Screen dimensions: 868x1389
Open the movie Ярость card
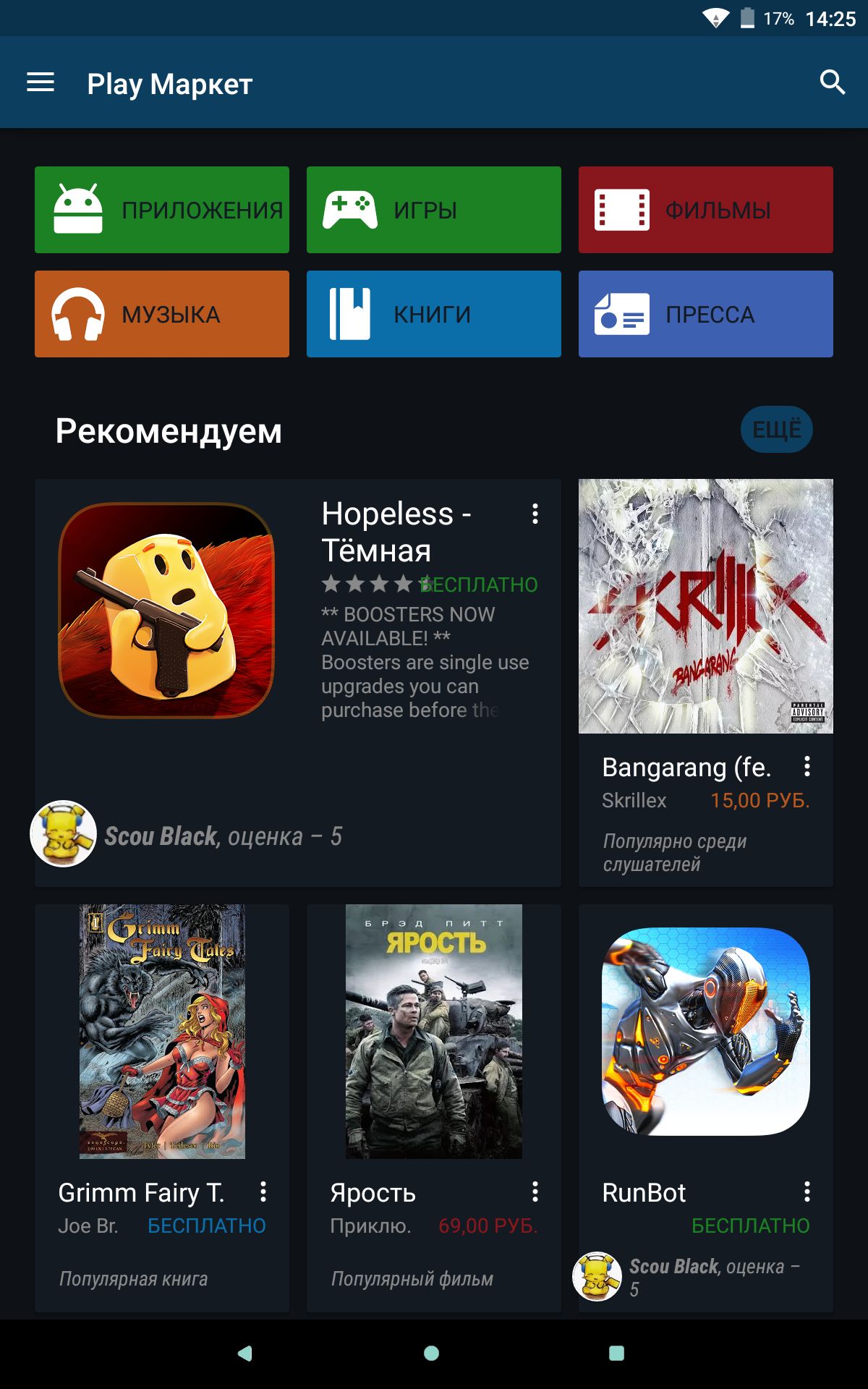434,1108
